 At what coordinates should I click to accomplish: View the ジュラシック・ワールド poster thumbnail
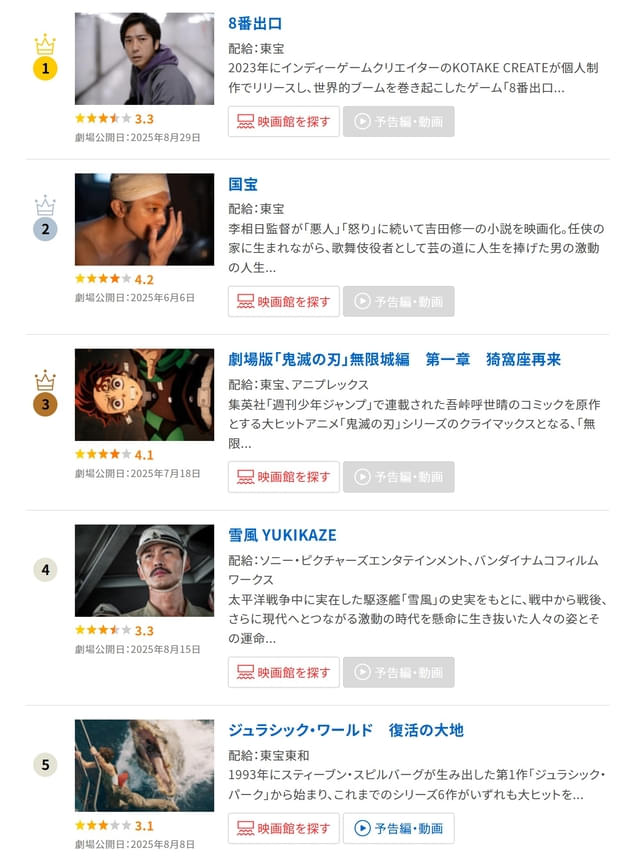[144, 766]
